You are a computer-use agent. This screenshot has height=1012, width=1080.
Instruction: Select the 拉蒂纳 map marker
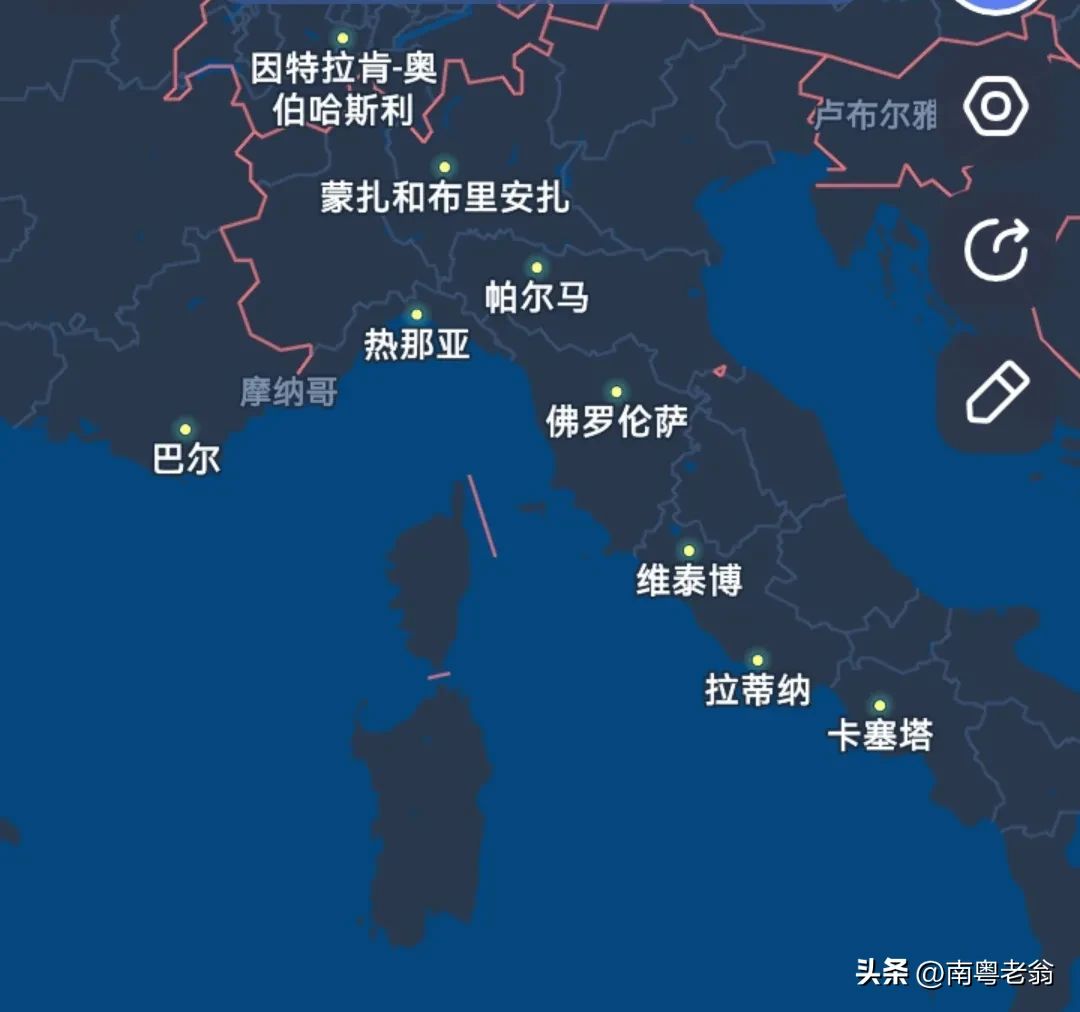tap(757, 660)
